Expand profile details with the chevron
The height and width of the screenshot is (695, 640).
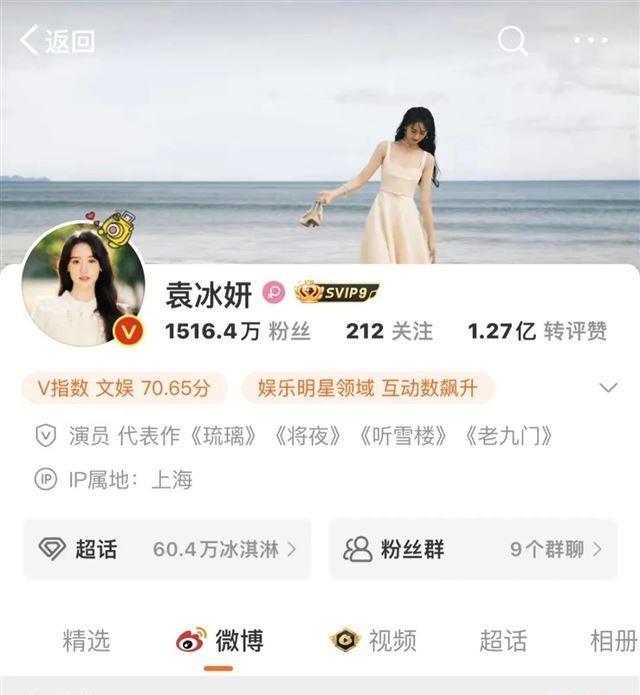click(607, 388)
